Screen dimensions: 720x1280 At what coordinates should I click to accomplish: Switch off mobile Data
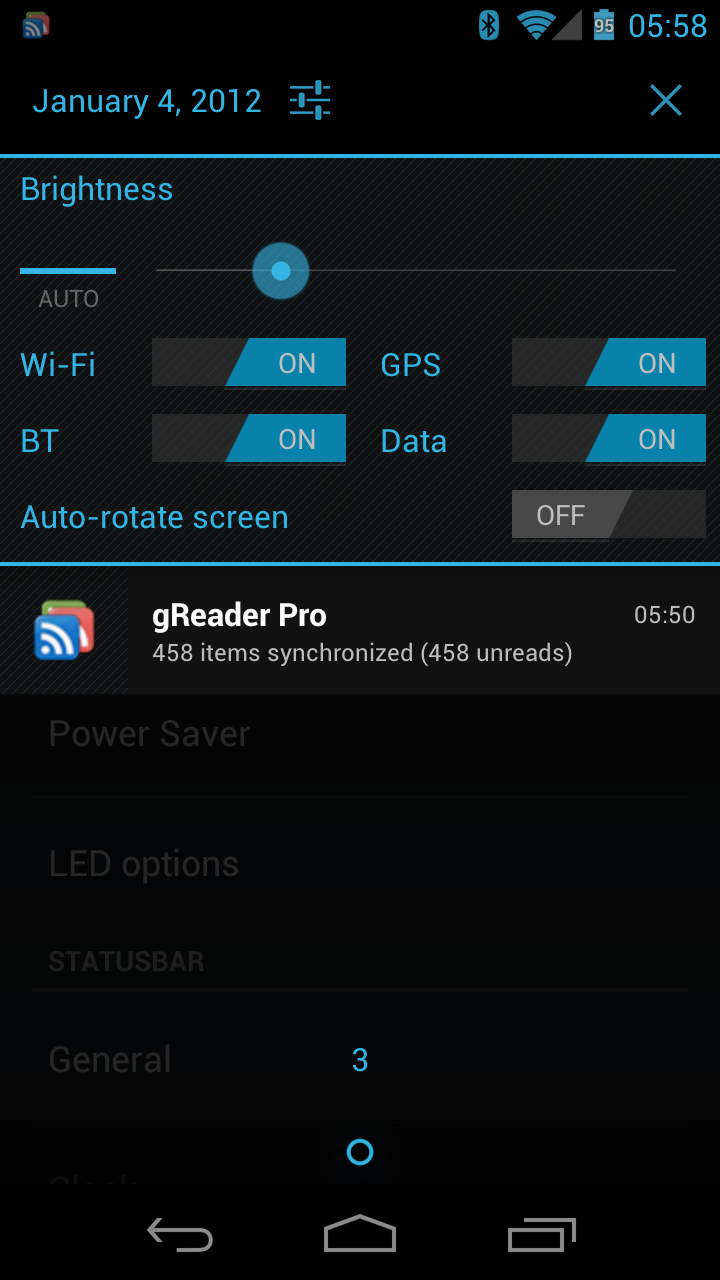pyautogui.click(x=609, y=439)
